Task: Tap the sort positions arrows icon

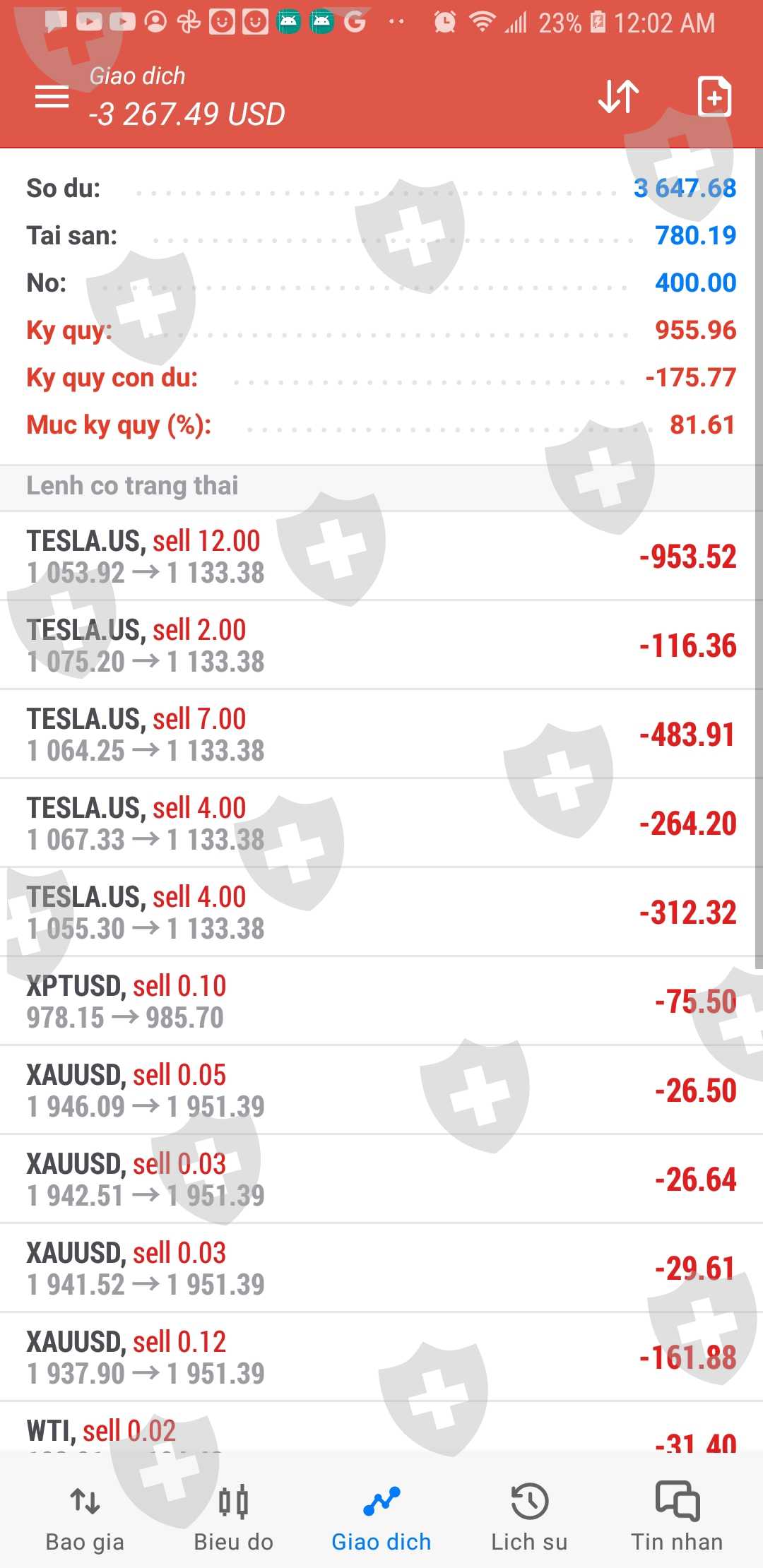Action: coord(618,97)
